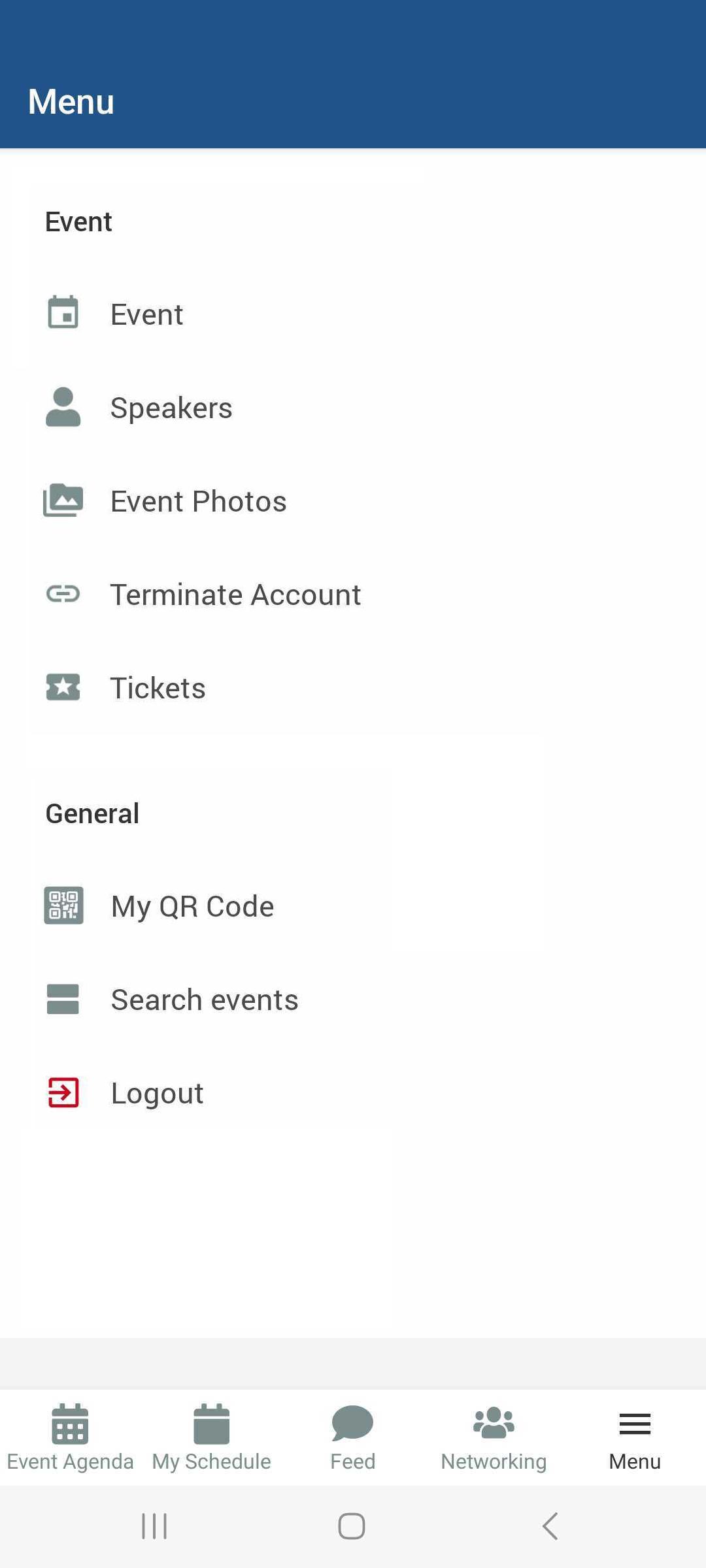Screen dimensions: 706x1568
Task: Go to the home screen
Action: 352,1526
